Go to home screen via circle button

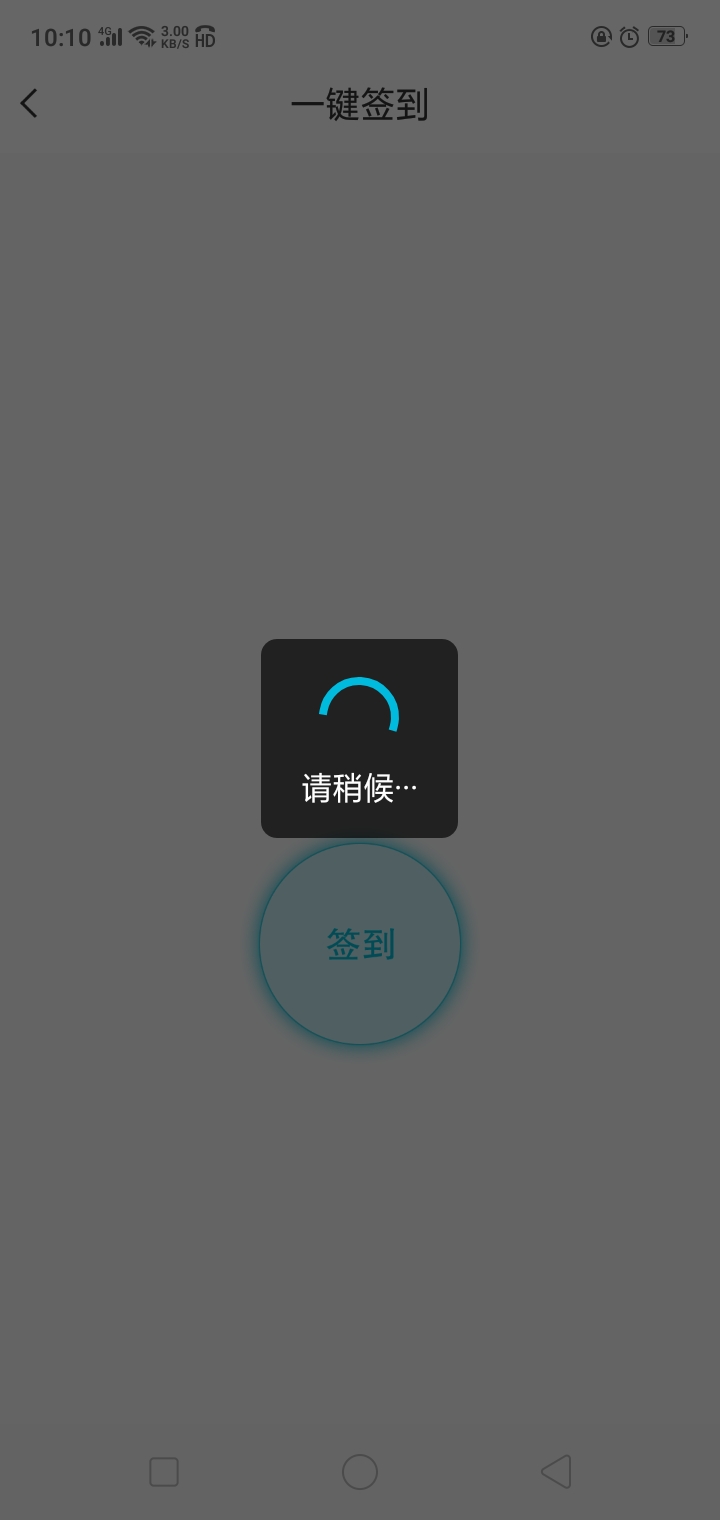point(360,1472)
